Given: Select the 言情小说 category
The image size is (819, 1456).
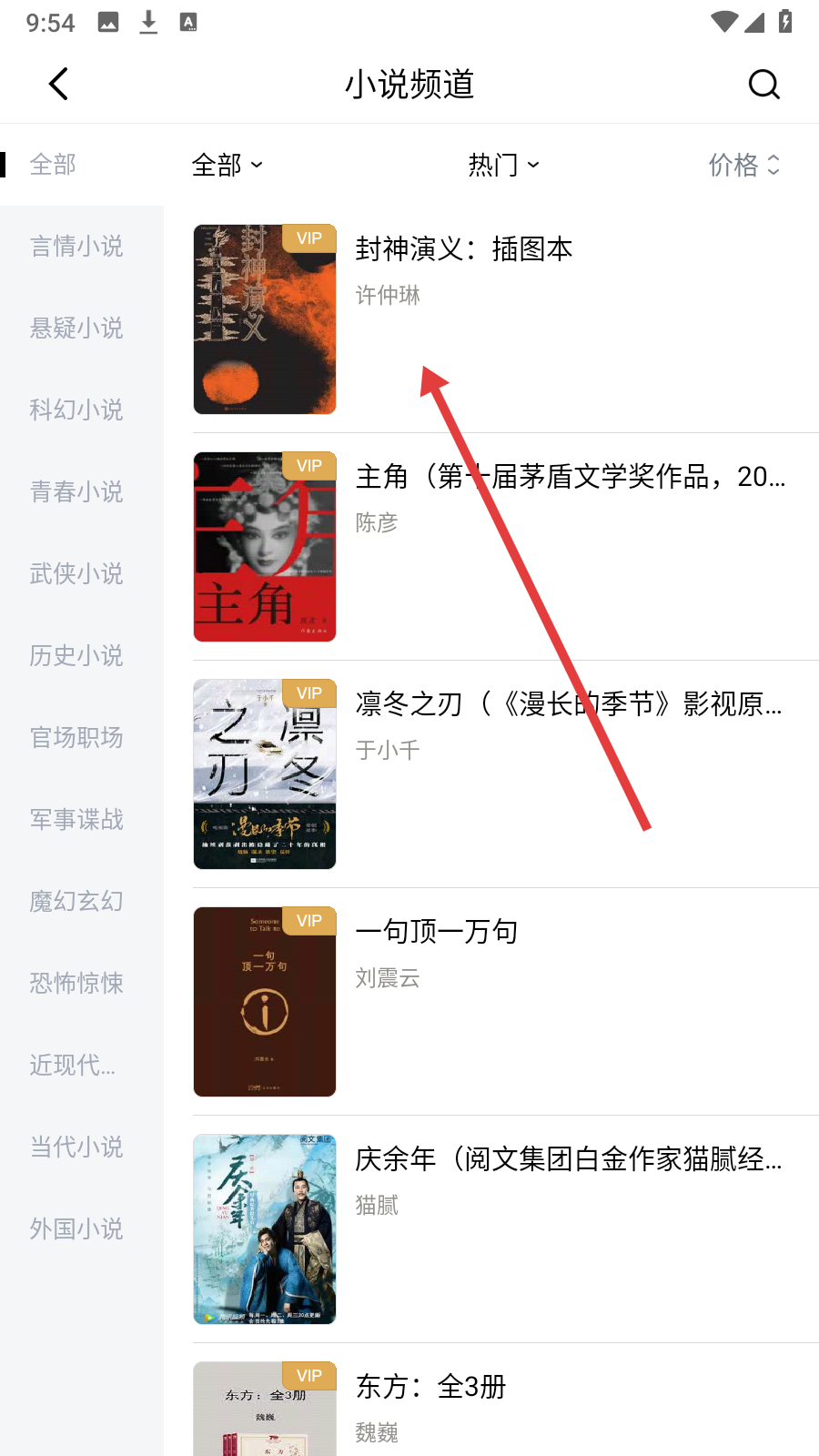Looking at the screenshot, I should tap(76, 247).
